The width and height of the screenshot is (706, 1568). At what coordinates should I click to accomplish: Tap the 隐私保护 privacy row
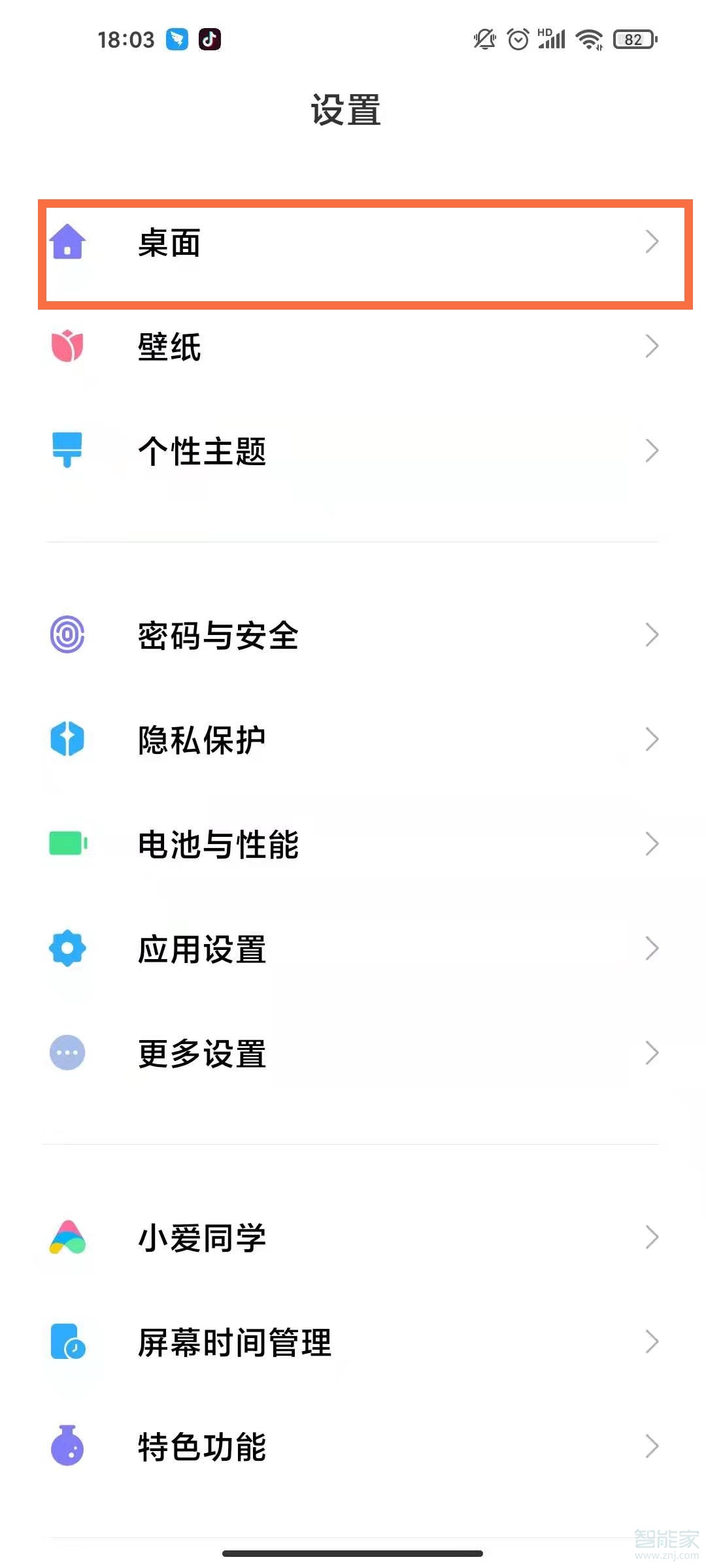coord(353,740)
